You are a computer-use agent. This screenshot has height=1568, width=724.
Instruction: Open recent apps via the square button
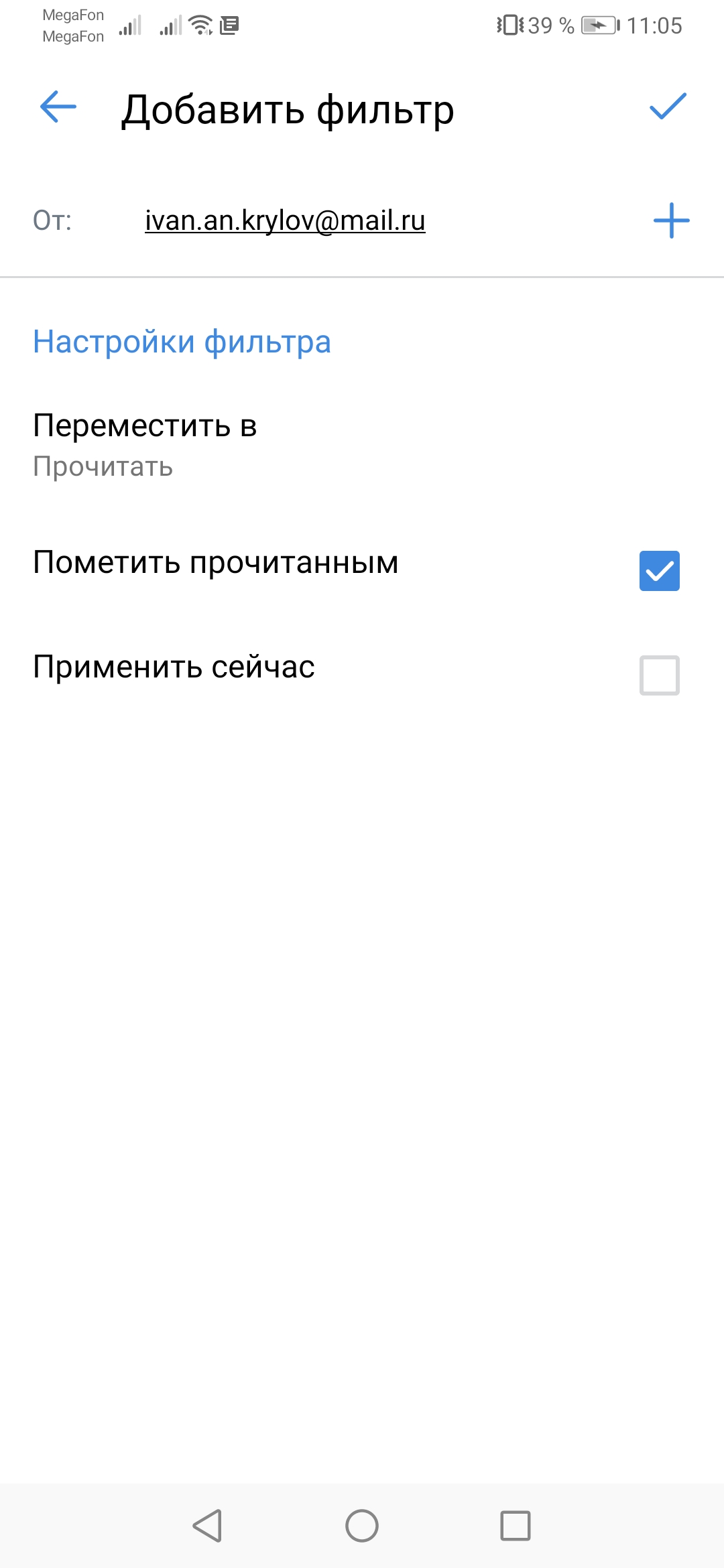tap(516, 1526)
